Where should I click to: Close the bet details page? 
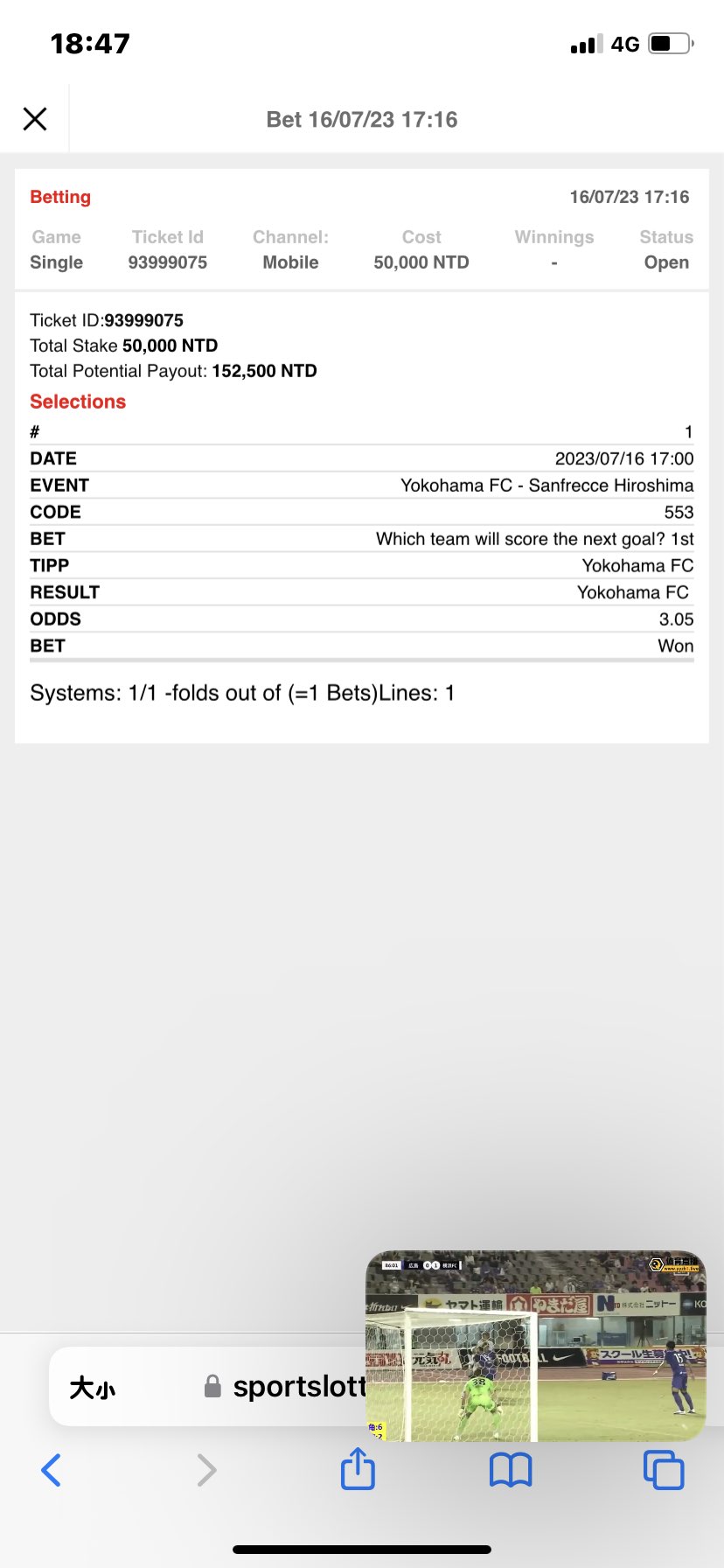pyautogui.click(x=35, y=119)
